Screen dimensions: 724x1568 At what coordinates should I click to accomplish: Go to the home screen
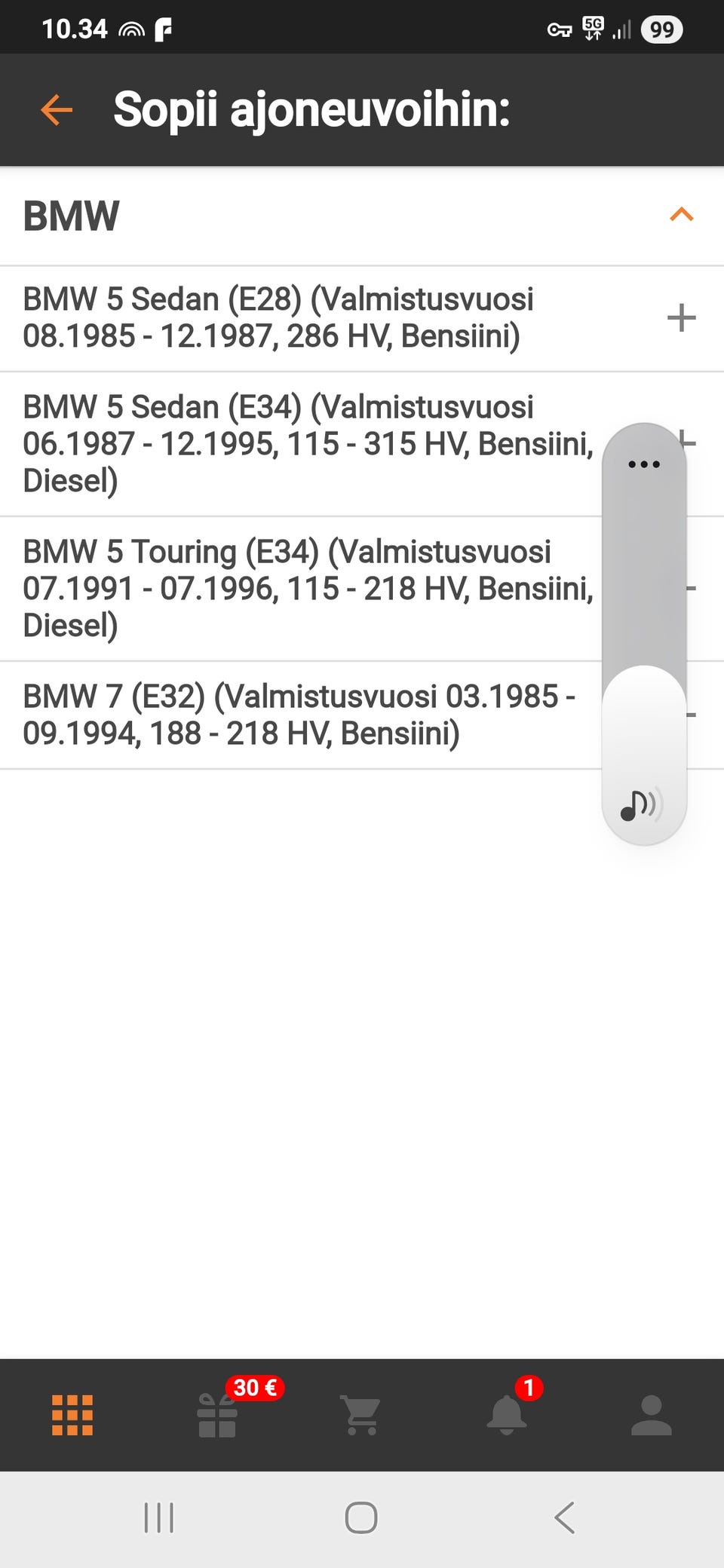361,1517
